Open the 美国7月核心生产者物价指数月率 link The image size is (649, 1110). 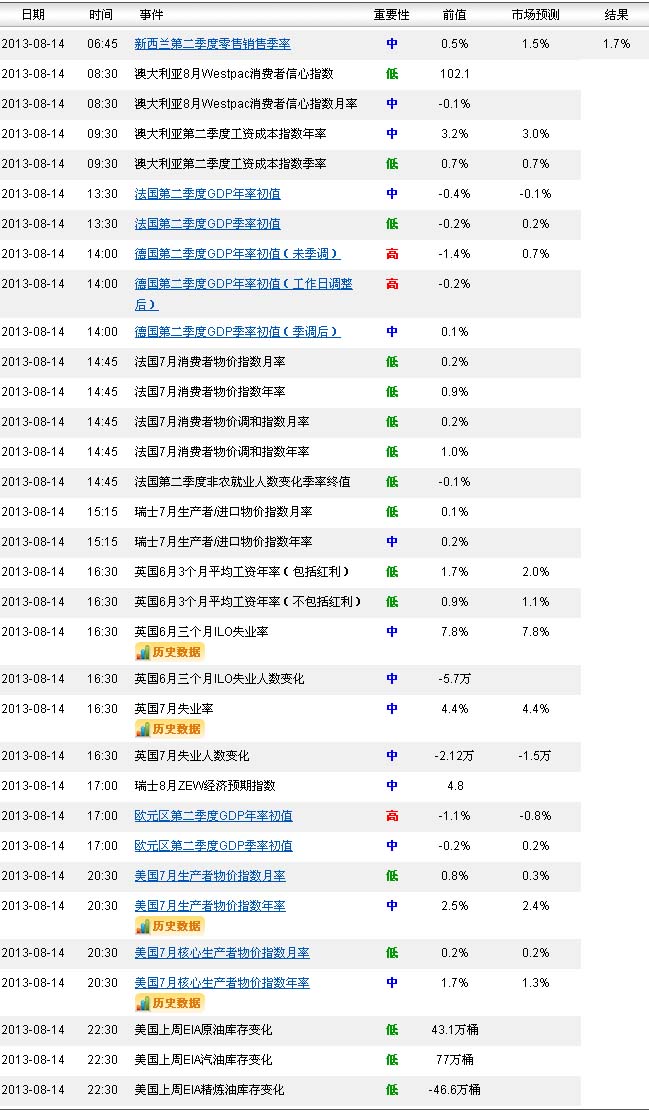(x=222, y=953)
